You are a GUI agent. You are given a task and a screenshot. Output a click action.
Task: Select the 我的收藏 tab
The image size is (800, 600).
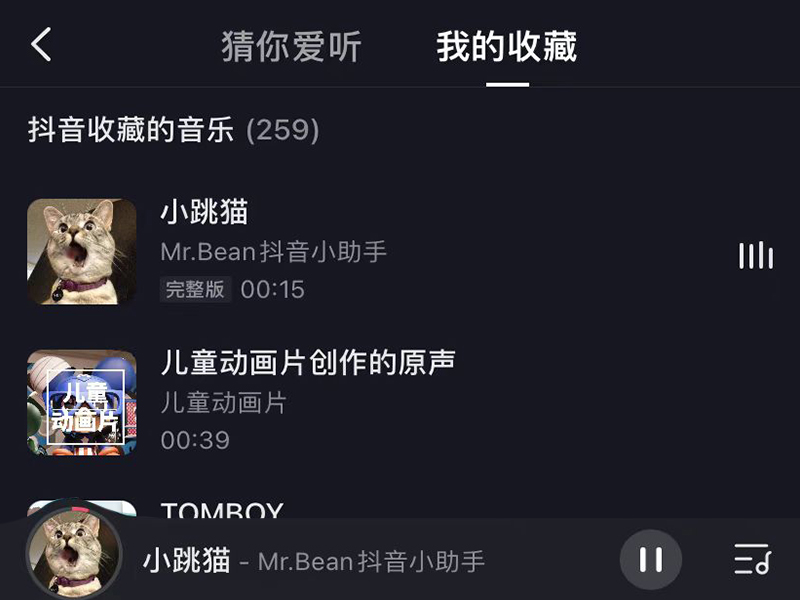pyautogui.click(x=506, y=47)
